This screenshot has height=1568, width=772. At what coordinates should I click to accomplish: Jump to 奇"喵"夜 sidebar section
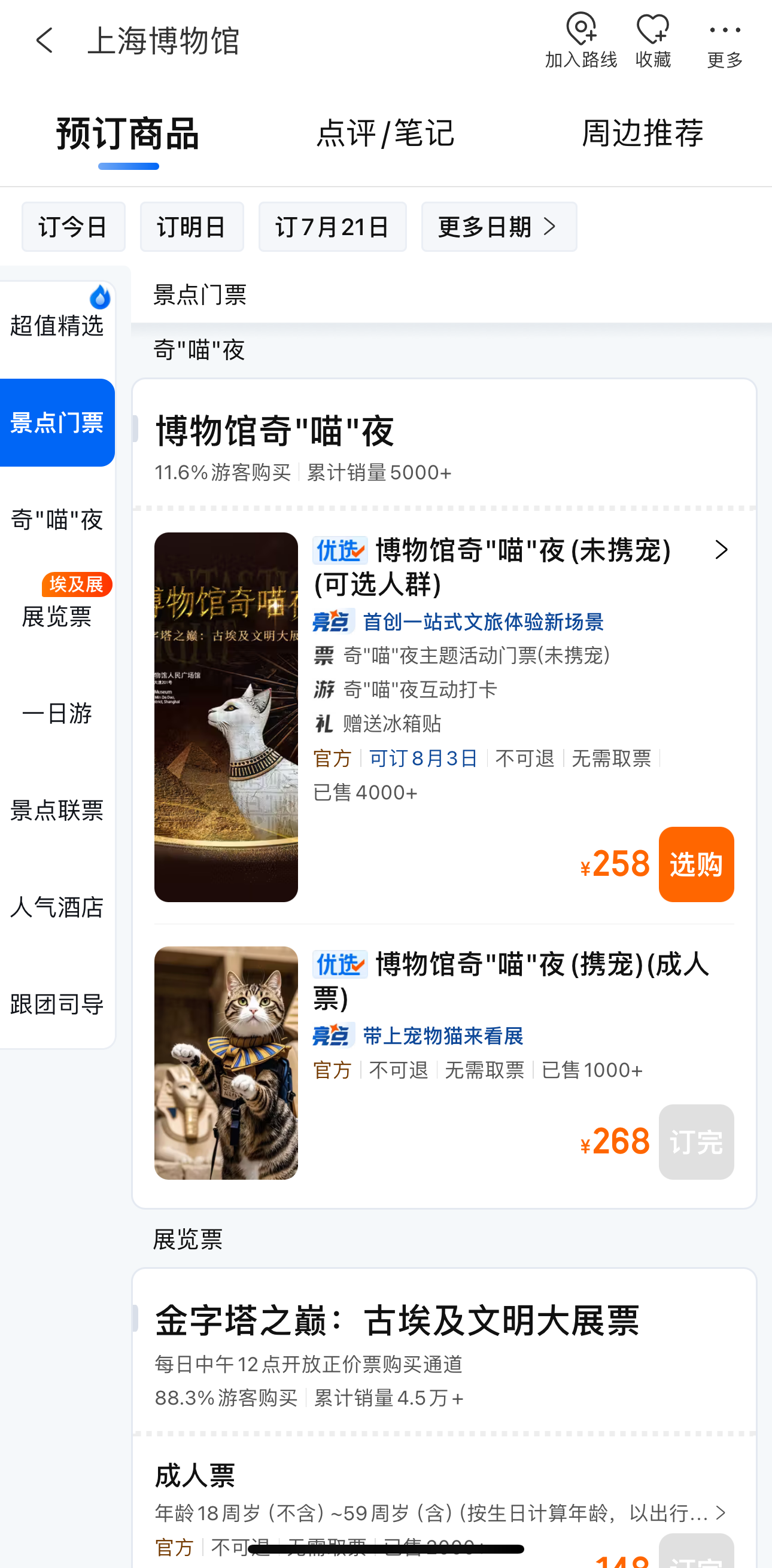click(57, 520)
